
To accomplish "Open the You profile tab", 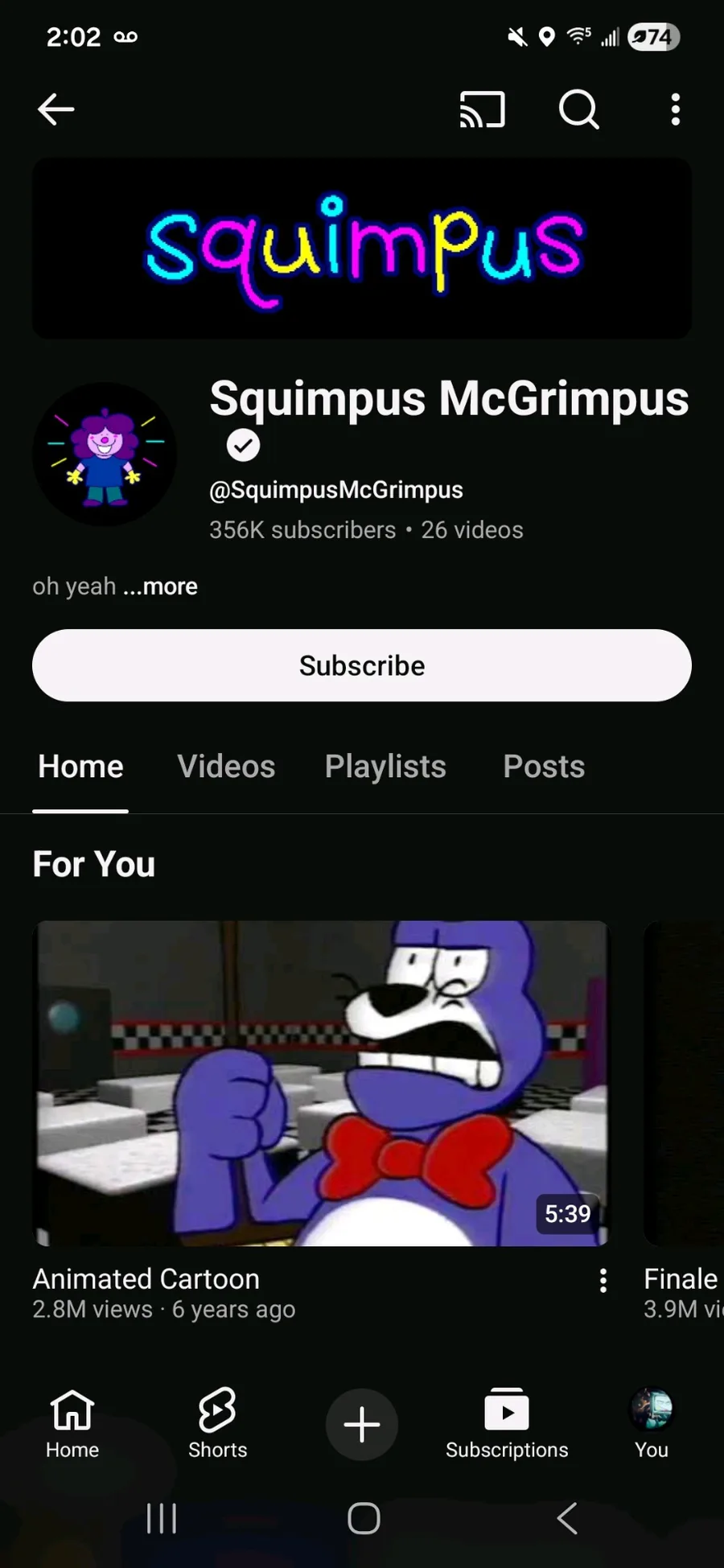I will 652,1424.
